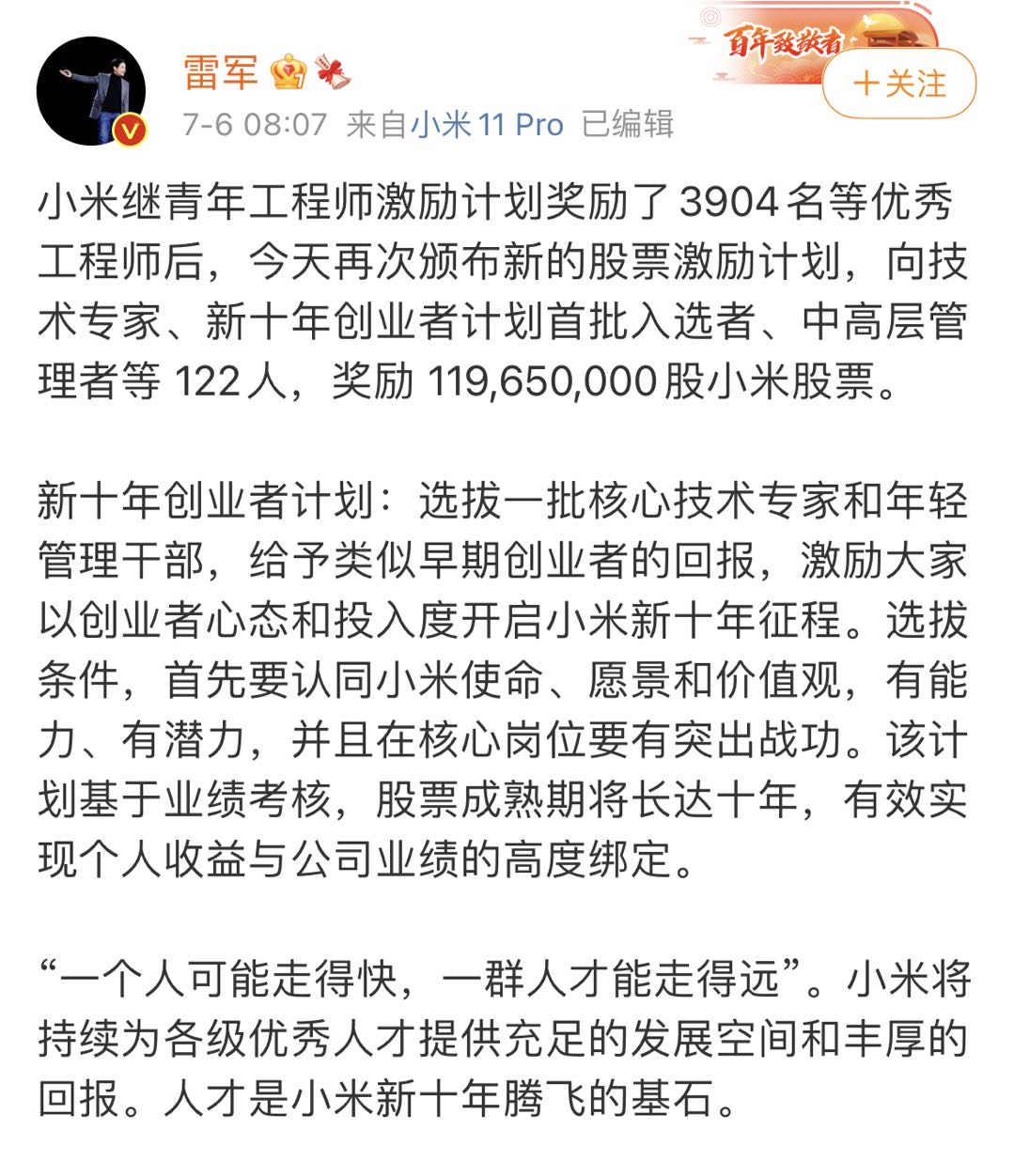Open the 雷军 username link
Screen dimensions: 1014x1176
click(x=220, y=72)
